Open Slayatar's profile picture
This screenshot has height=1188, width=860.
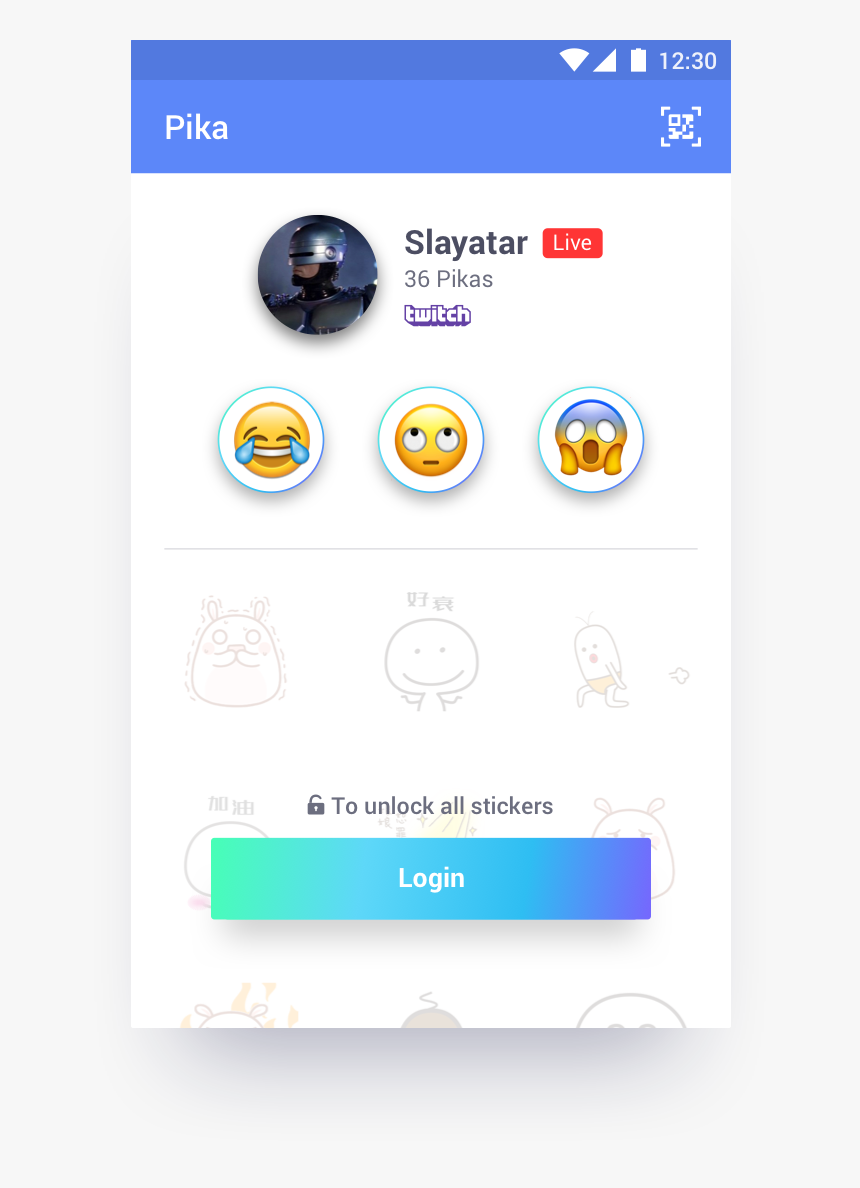[318, 275]
